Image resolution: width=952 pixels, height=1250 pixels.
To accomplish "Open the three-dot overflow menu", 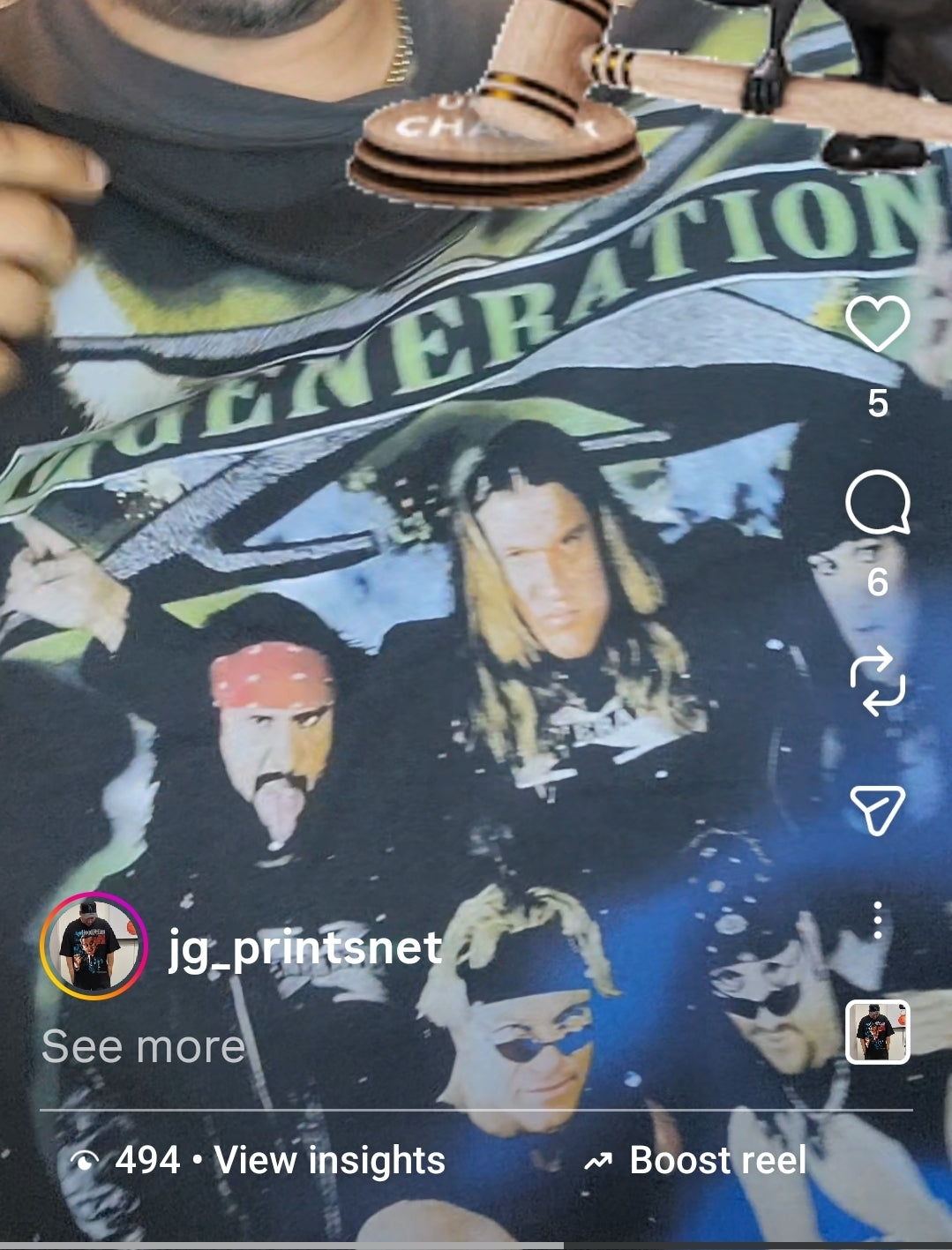I will 877,921.
